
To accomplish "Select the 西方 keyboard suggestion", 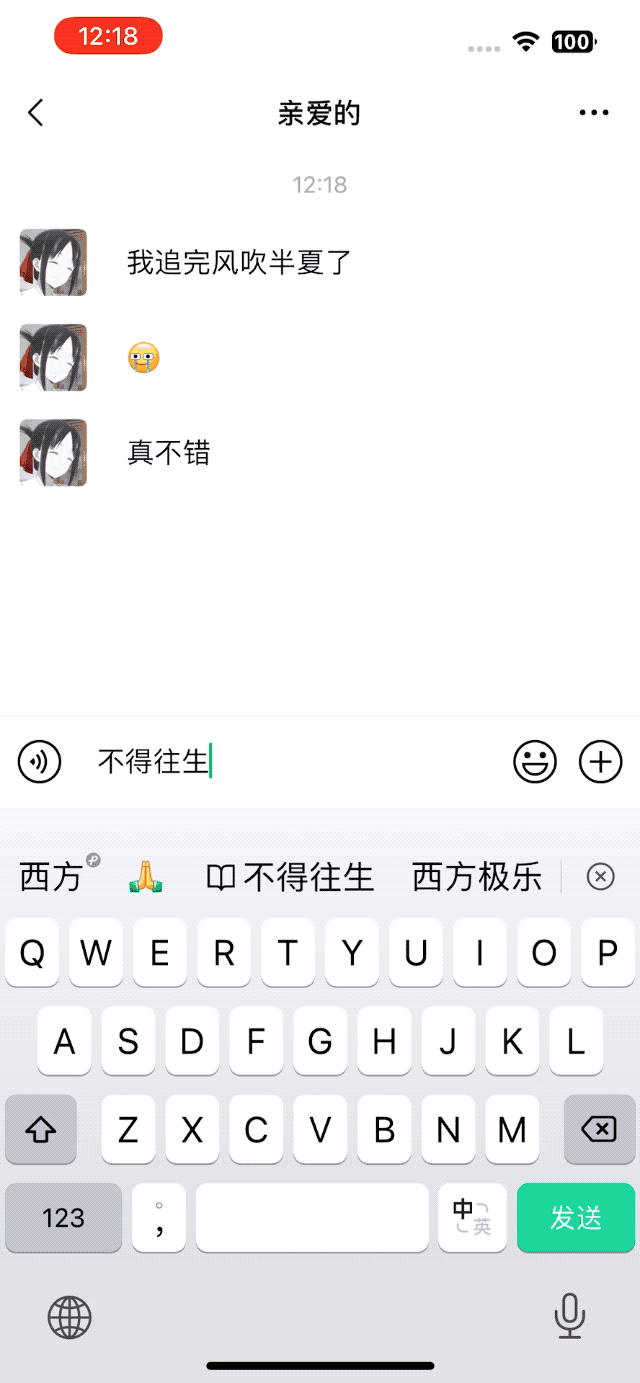I will tap(51, 878).
